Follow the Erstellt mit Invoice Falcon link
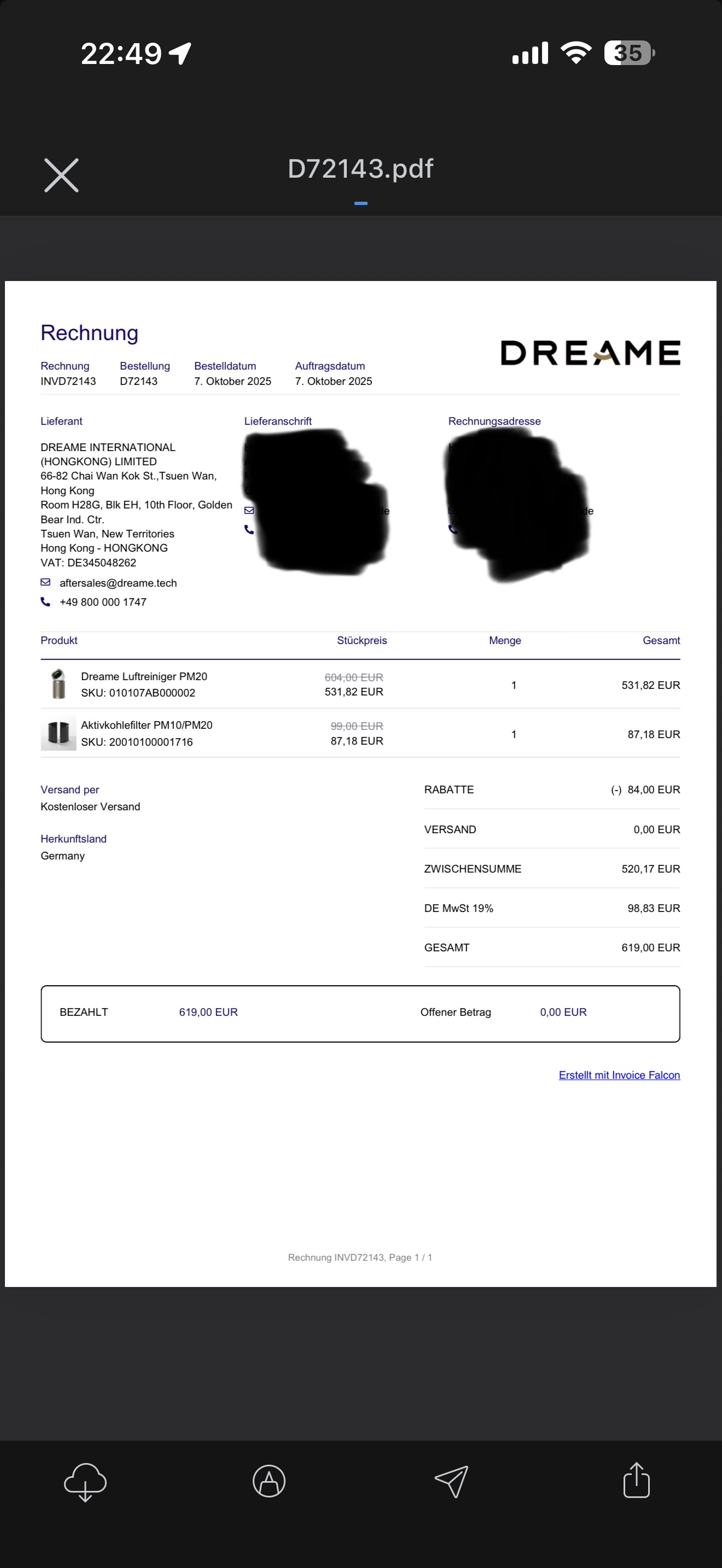The width and height of the screenshot is (722, 1568). coord(619,1075)
